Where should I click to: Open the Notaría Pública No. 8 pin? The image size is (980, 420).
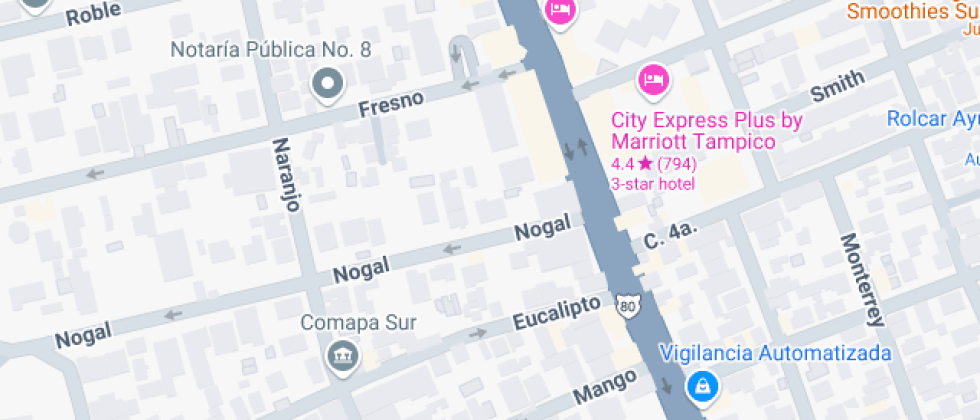click(327, 85)
